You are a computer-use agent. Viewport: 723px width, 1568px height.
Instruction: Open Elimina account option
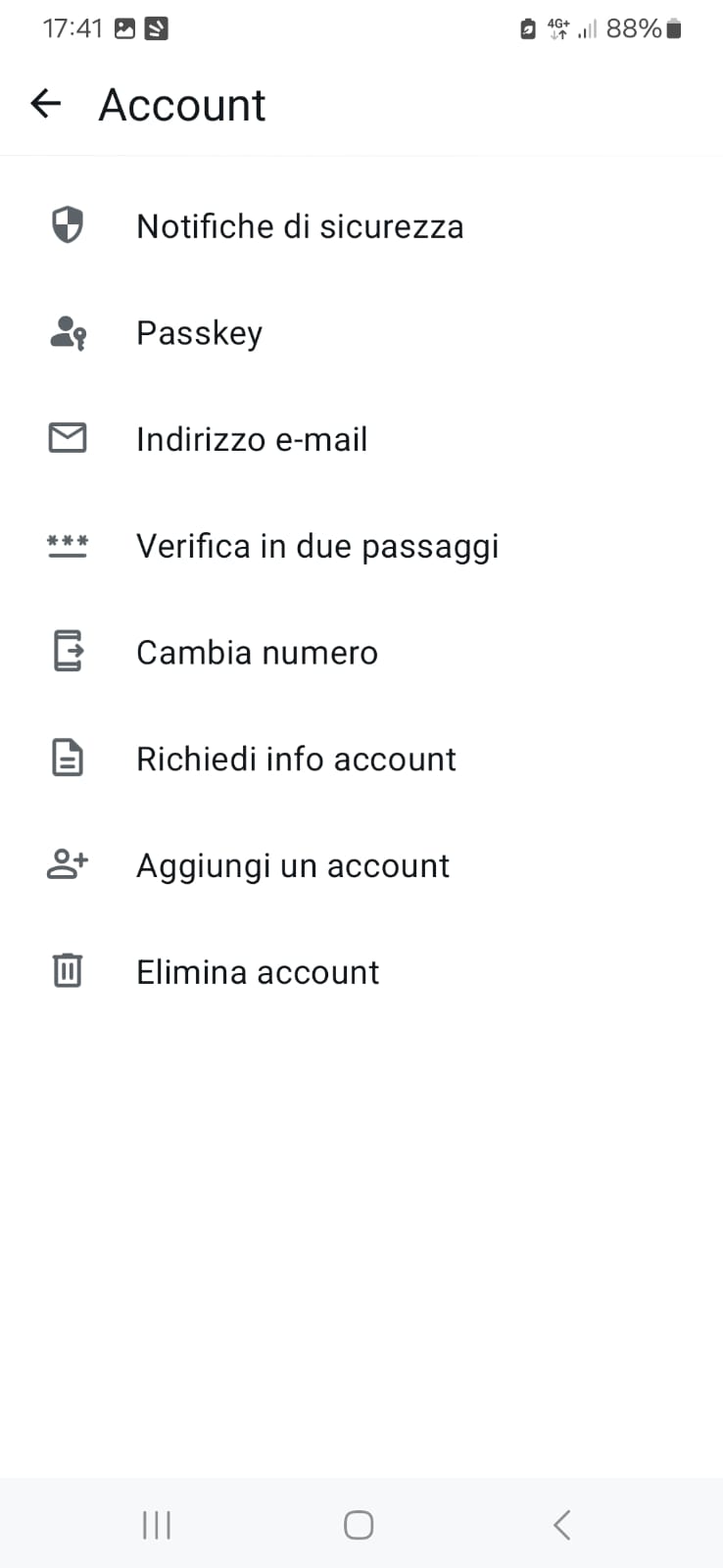pos(257,972)
